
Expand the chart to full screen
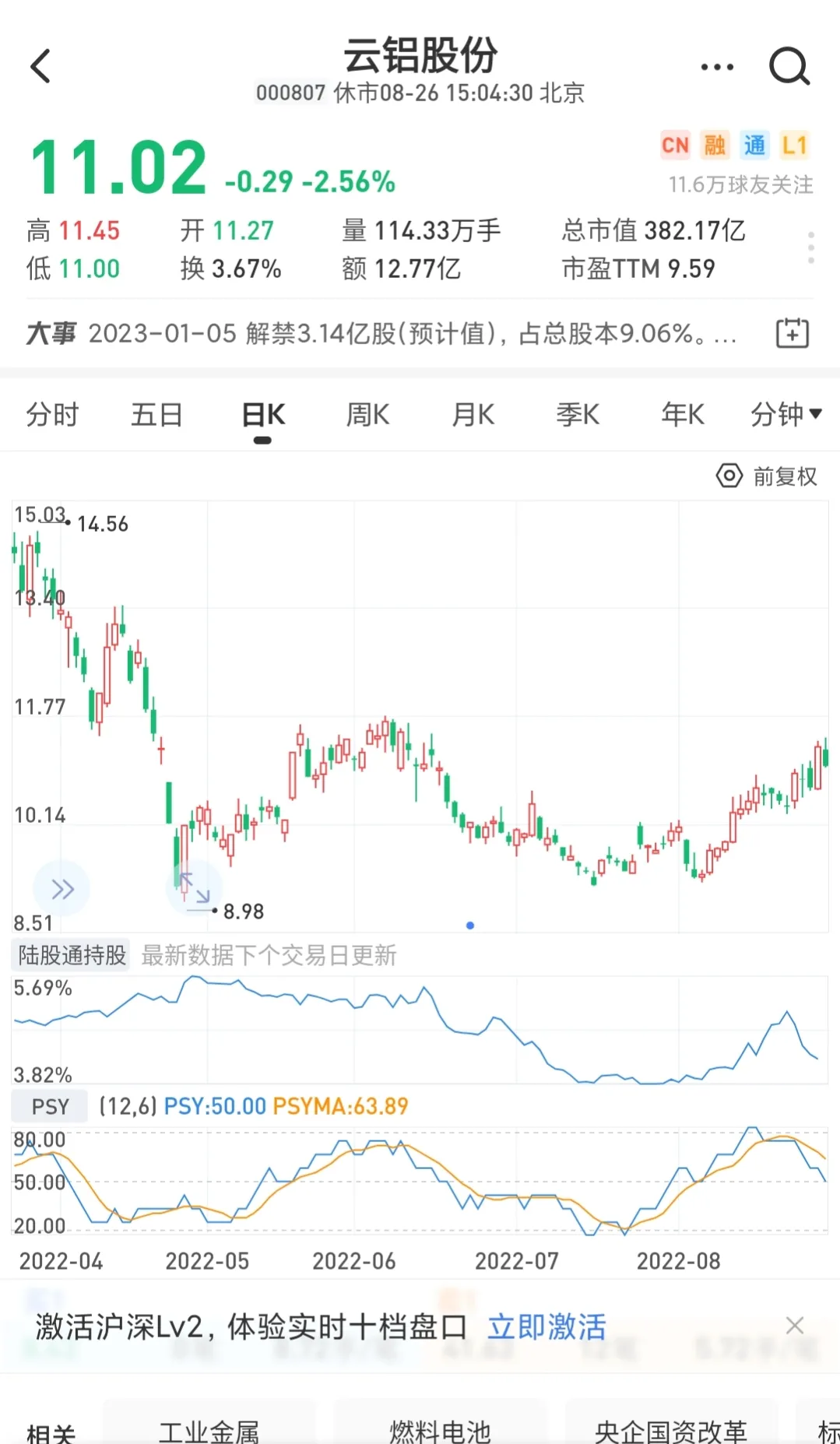[x=194, y=888]
